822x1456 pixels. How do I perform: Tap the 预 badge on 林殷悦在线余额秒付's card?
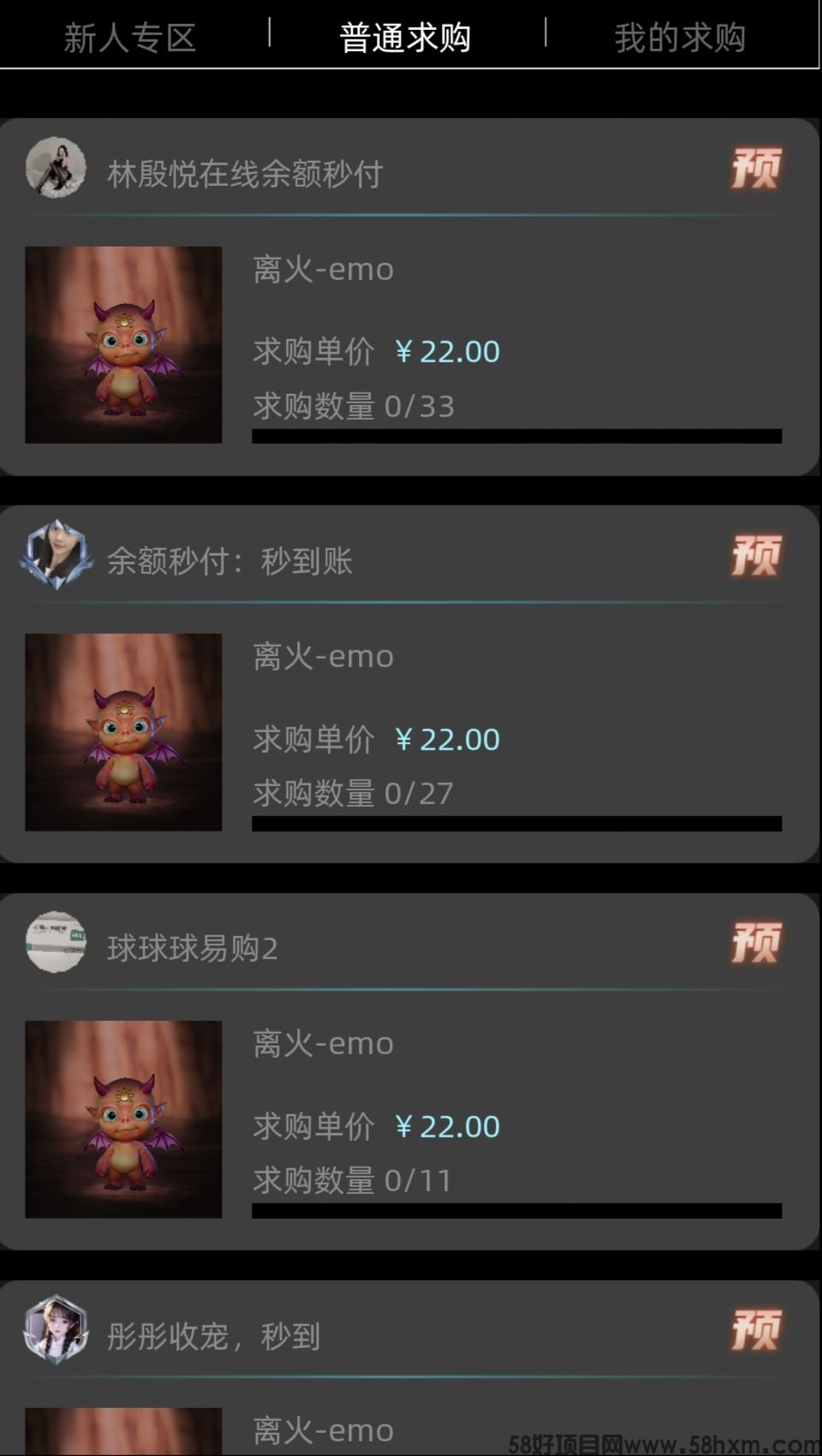pos(756,169)
